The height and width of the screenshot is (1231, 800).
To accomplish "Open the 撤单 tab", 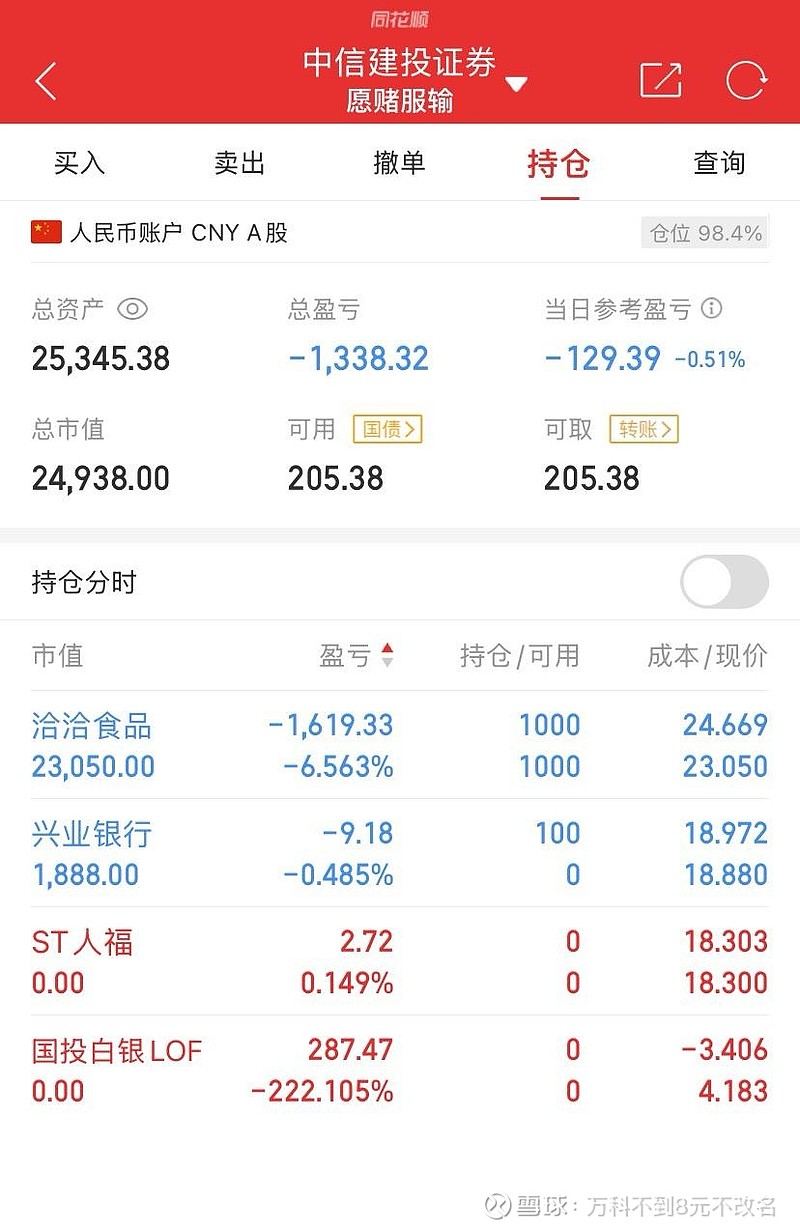I will tap(399, 163).
